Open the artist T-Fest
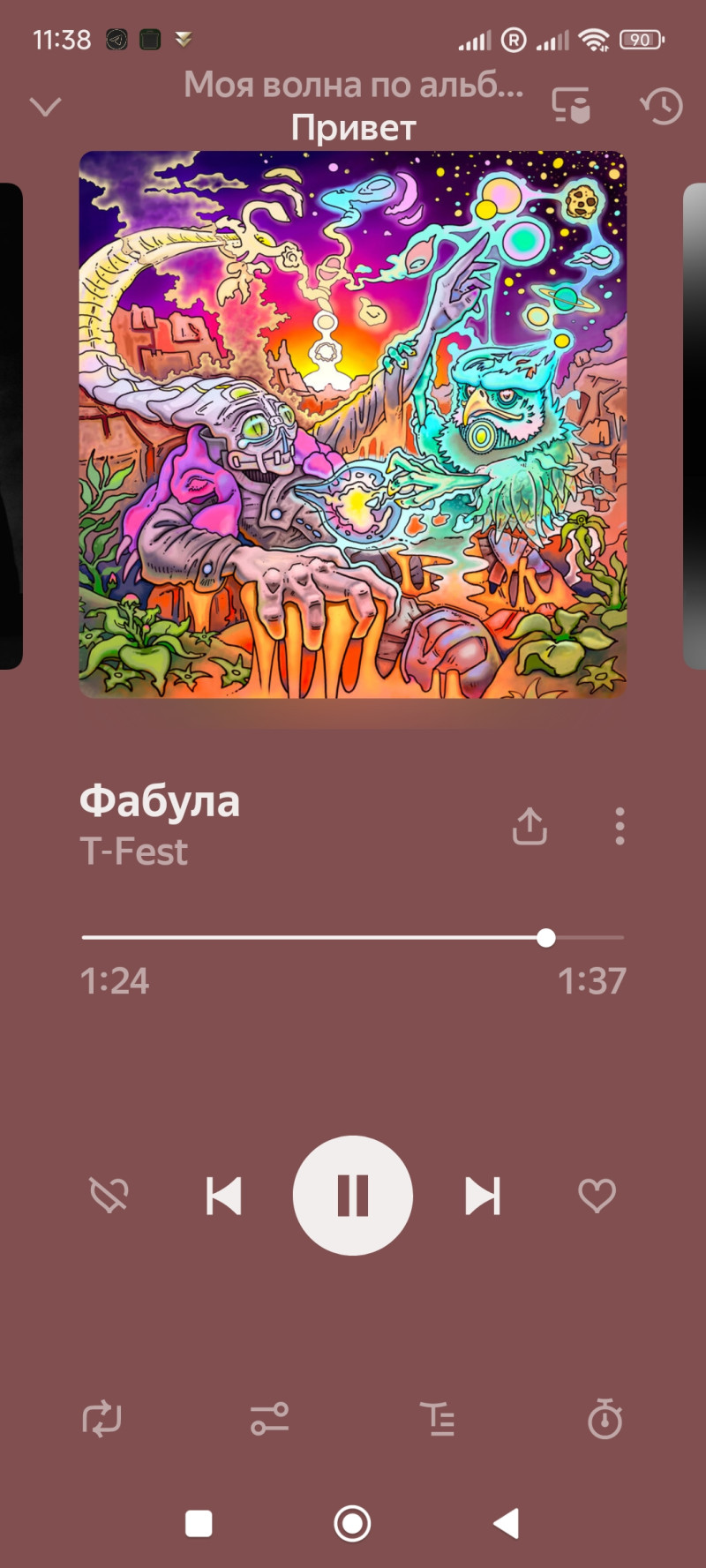 pyautogui.click(x=134, y=852)
